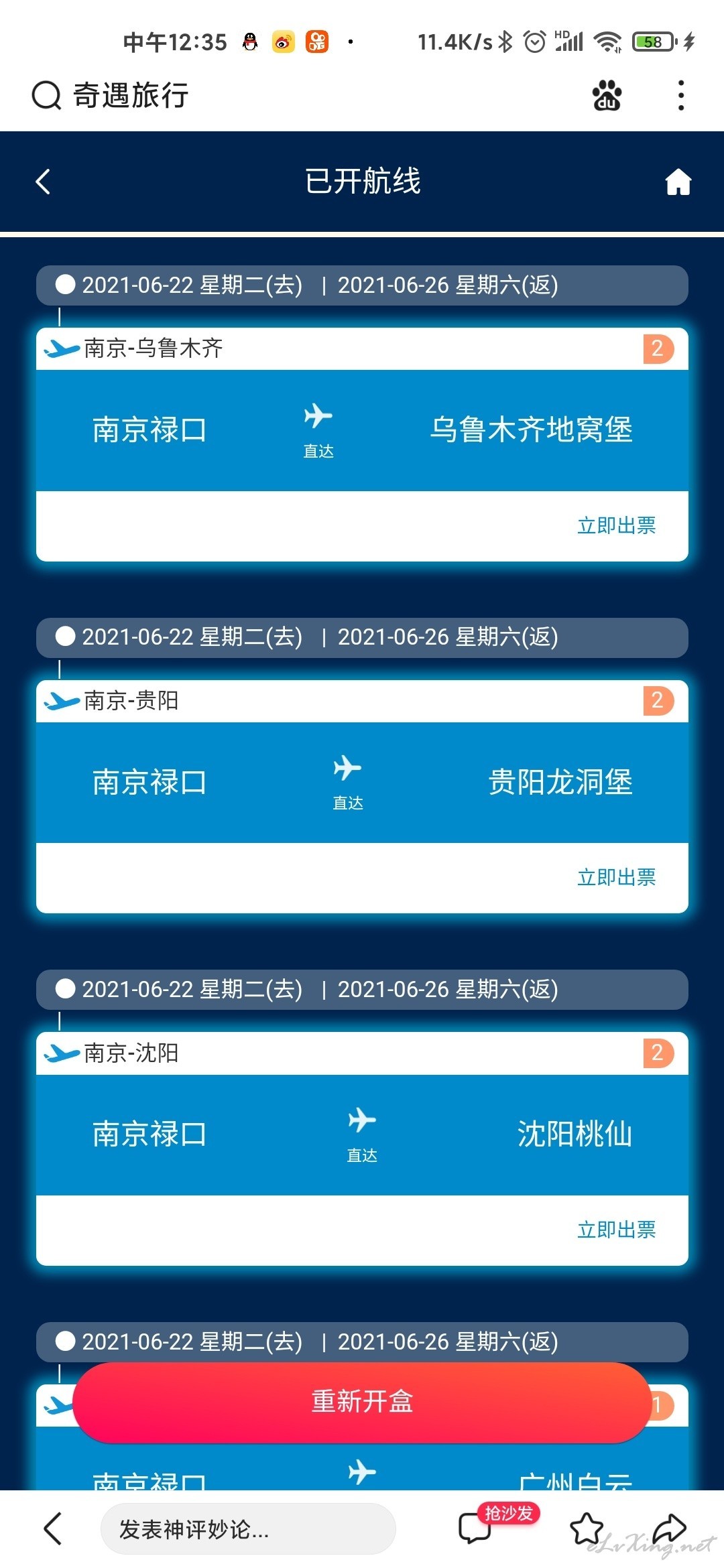
Task: Tap the back arrow in the bottom bar
Action: (52, 1529)
